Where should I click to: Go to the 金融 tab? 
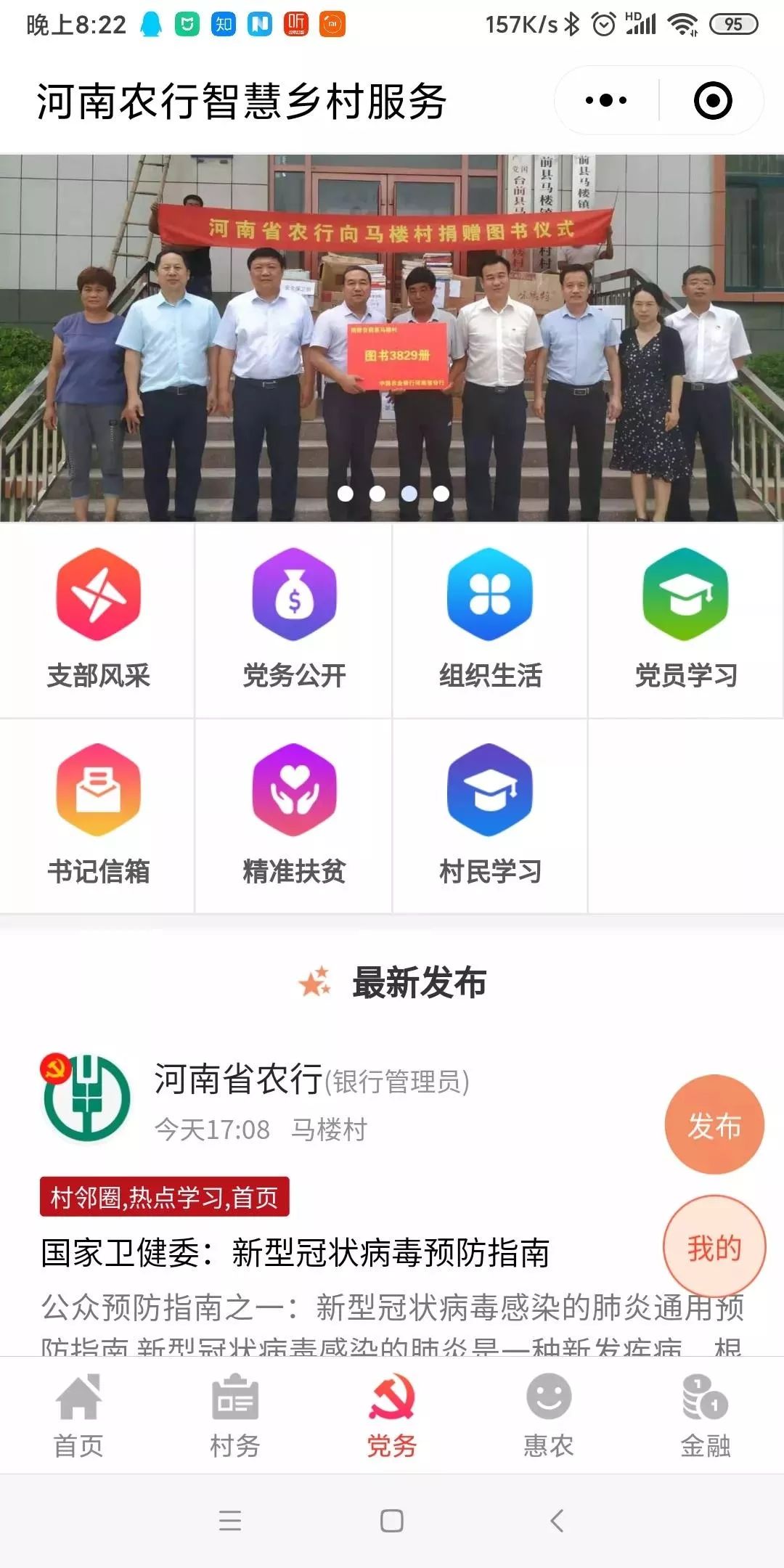tap(705, 1416)
